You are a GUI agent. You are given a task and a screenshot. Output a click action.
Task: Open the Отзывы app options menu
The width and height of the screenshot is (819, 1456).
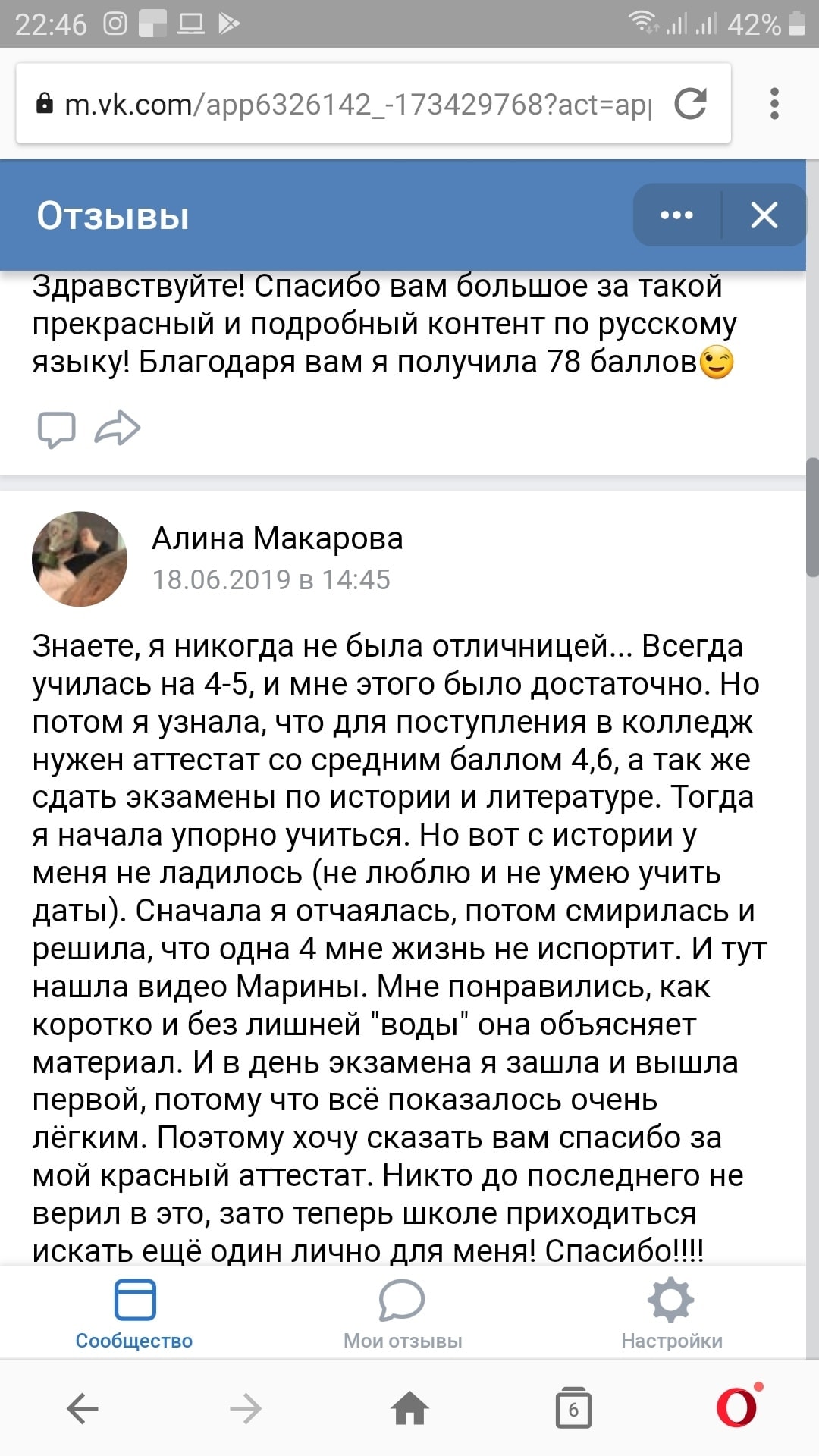point(676,215)
